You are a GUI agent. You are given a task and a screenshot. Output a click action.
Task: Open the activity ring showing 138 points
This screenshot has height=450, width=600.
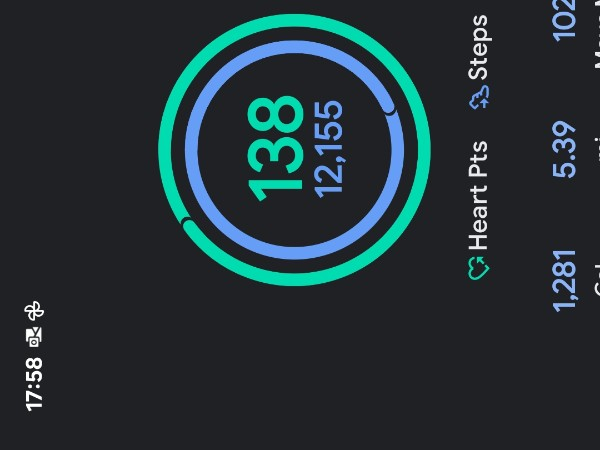tap(294, 149)
